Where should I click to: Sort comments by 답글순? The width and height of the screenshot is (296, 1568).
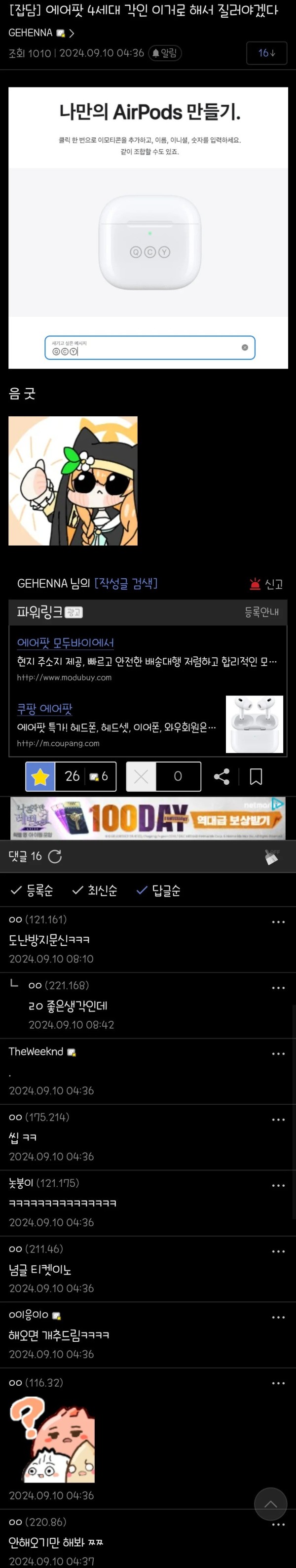tap(159, 890)
